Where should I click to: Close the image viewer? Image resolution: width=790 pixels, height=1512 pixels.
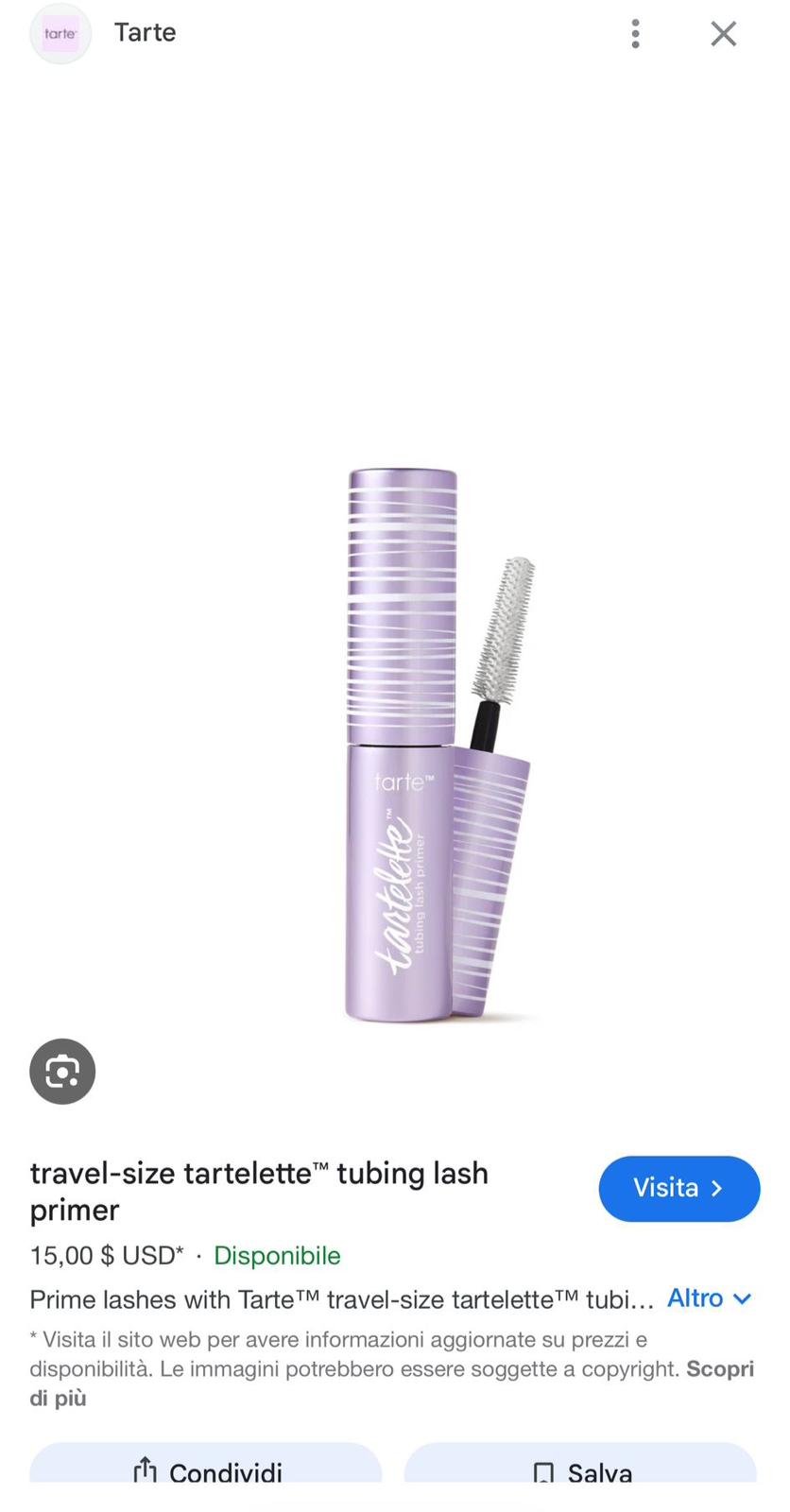(x=723, y=34)
